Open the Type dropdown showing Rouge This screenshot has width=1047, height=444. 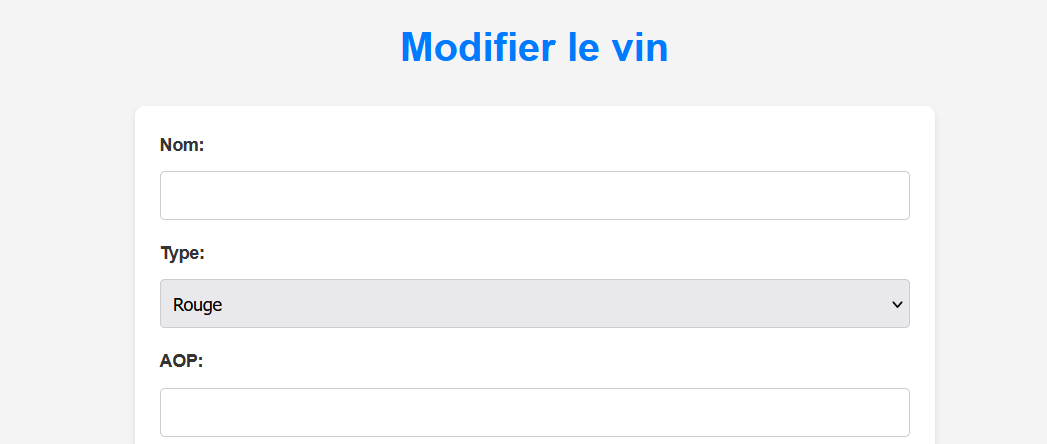tap(534, 304)
